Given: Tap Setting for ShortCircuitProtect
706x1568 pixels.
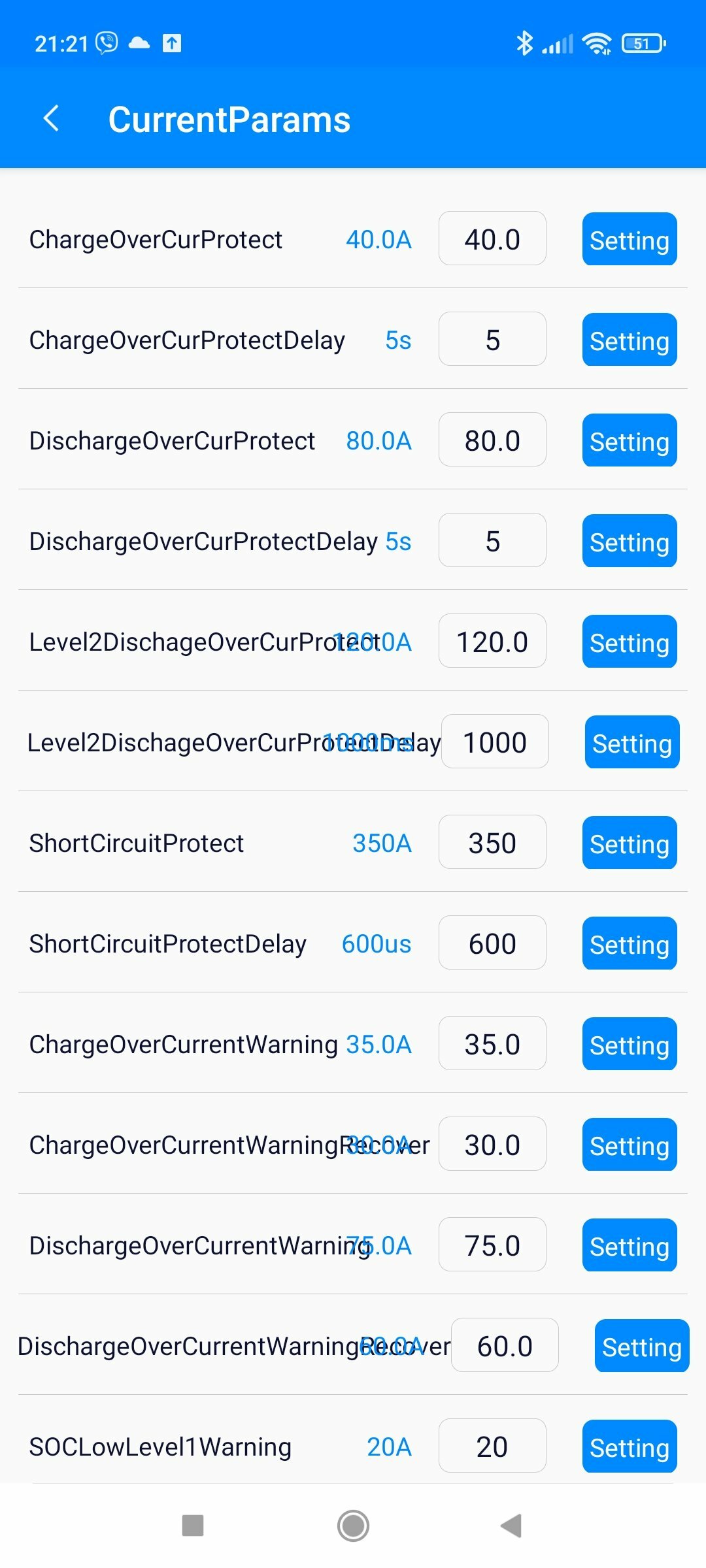Looking at the screenshot, I should 630,843.
